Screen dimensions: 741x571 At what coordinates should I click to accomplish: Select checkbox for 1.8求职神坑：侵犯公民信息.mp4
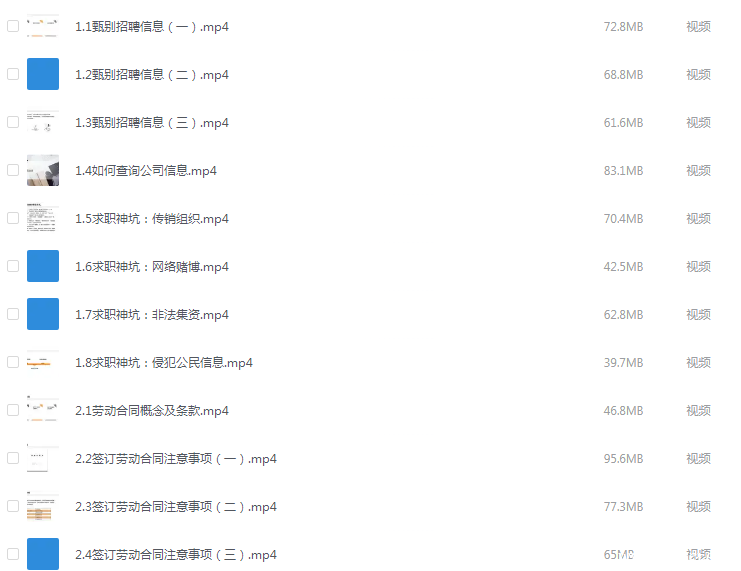tap(13, 362)
